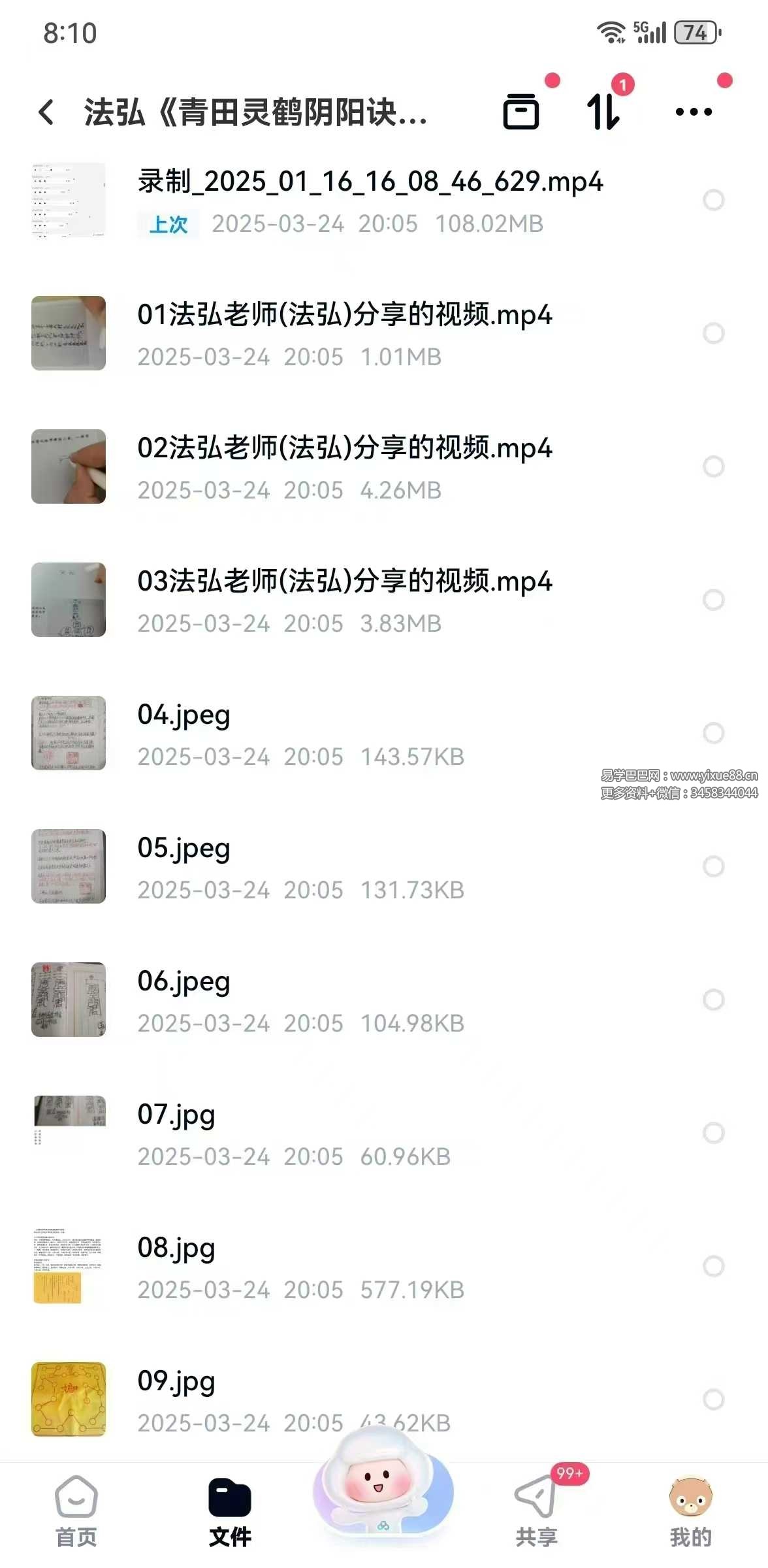This screenshot has width=768, height=1568.
Task: Tick the circle beside 08.jpg
Action: pos(713,1266)
